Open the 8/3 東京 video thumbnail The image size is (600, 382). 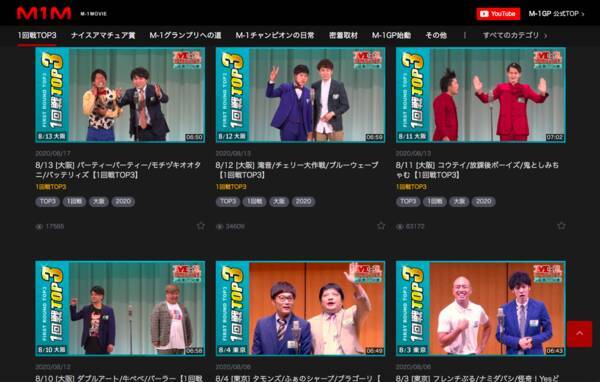coord(481,308)
